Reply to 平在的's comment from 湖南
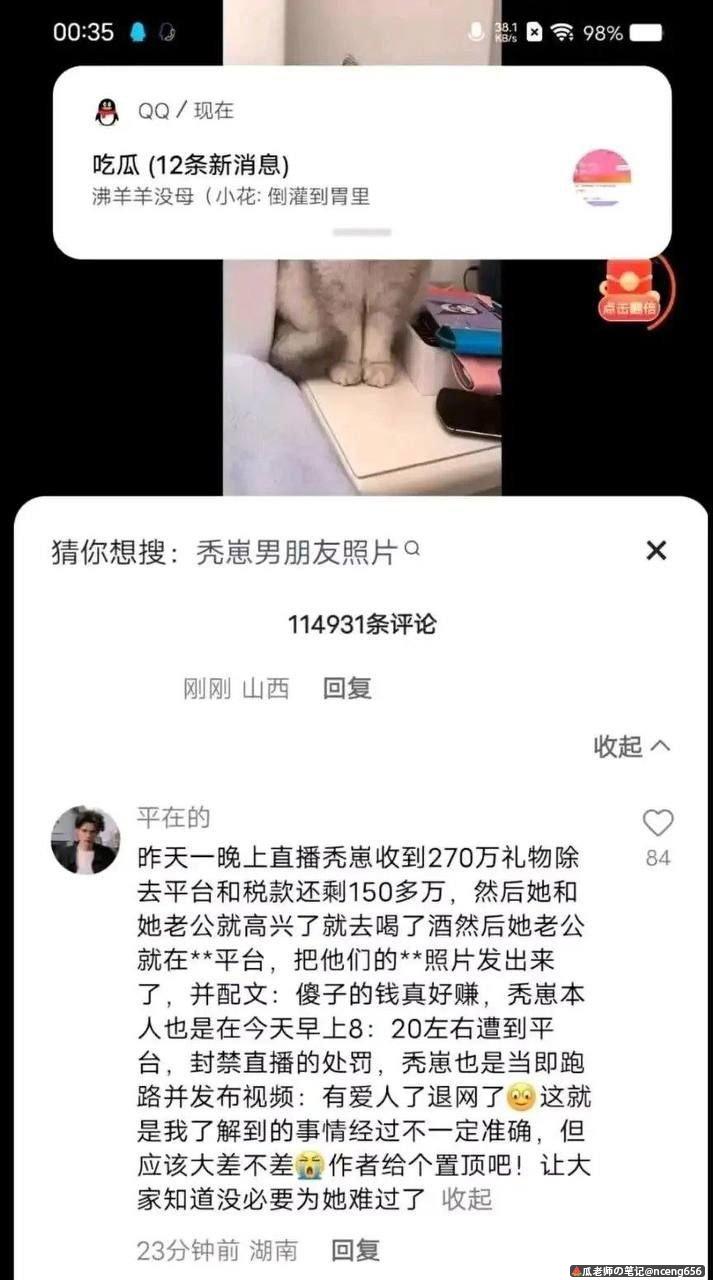The image size is (713, 1280). point(355,1249)
